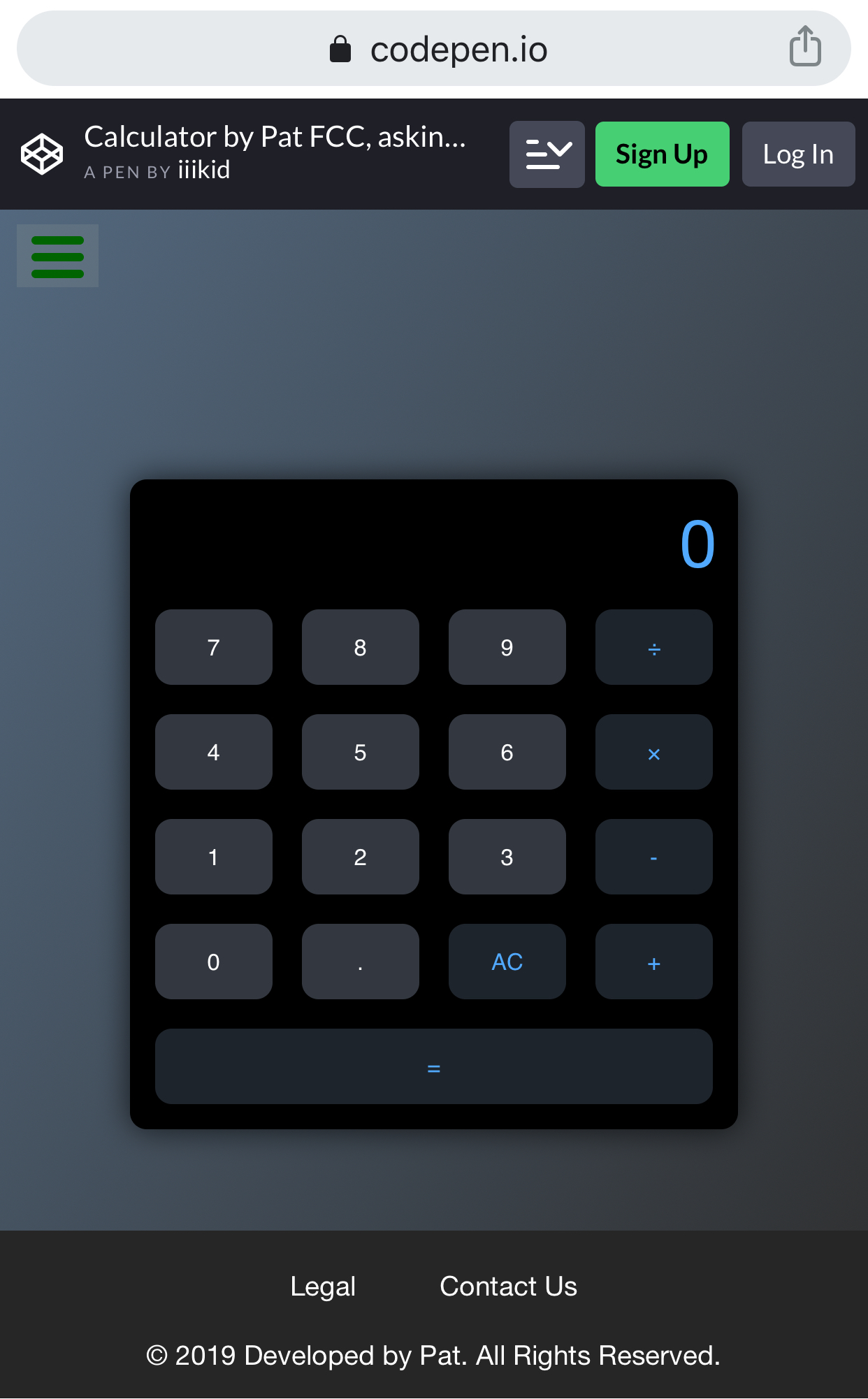Enter digit 5 on the calculator
The height and width of the screenshot is (1399, 868).
click(x=361, y=752)
